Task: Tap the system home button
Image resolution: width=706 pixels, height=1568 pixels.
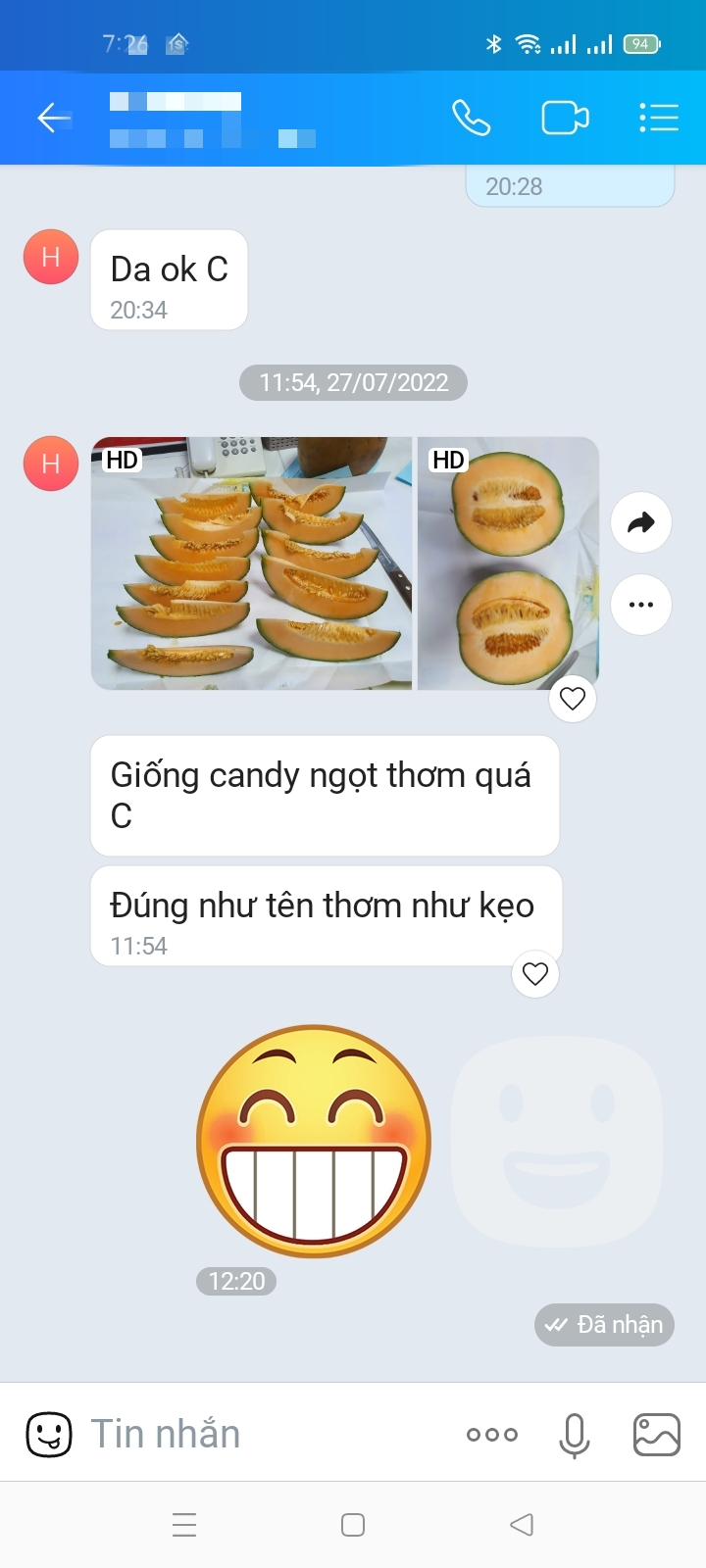Action: [353, 1525]
